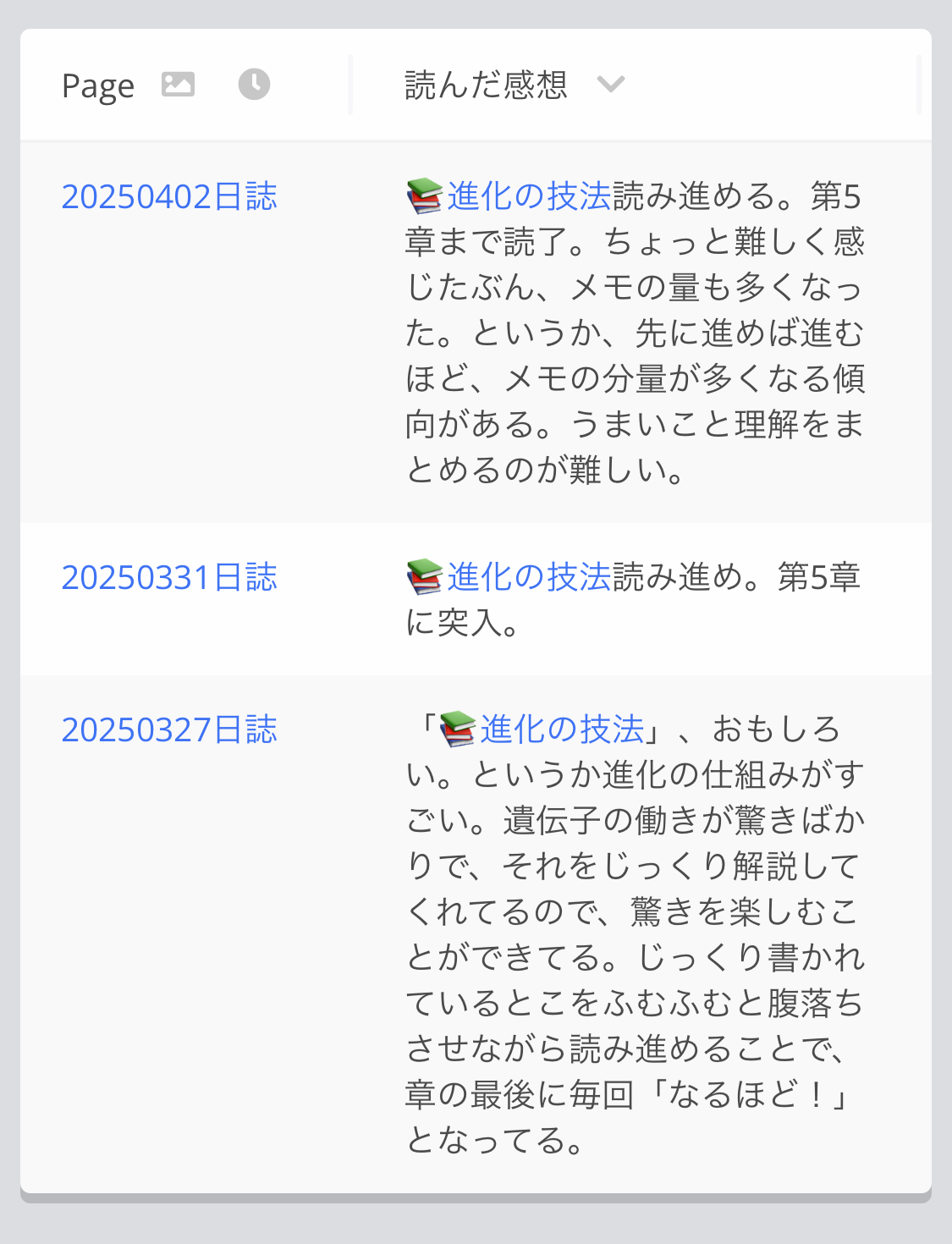Image resolution: width=952 pixels, height=1244 pixels.
Task: Tap the clock icon in the Page header
Action: coord(254,85)
